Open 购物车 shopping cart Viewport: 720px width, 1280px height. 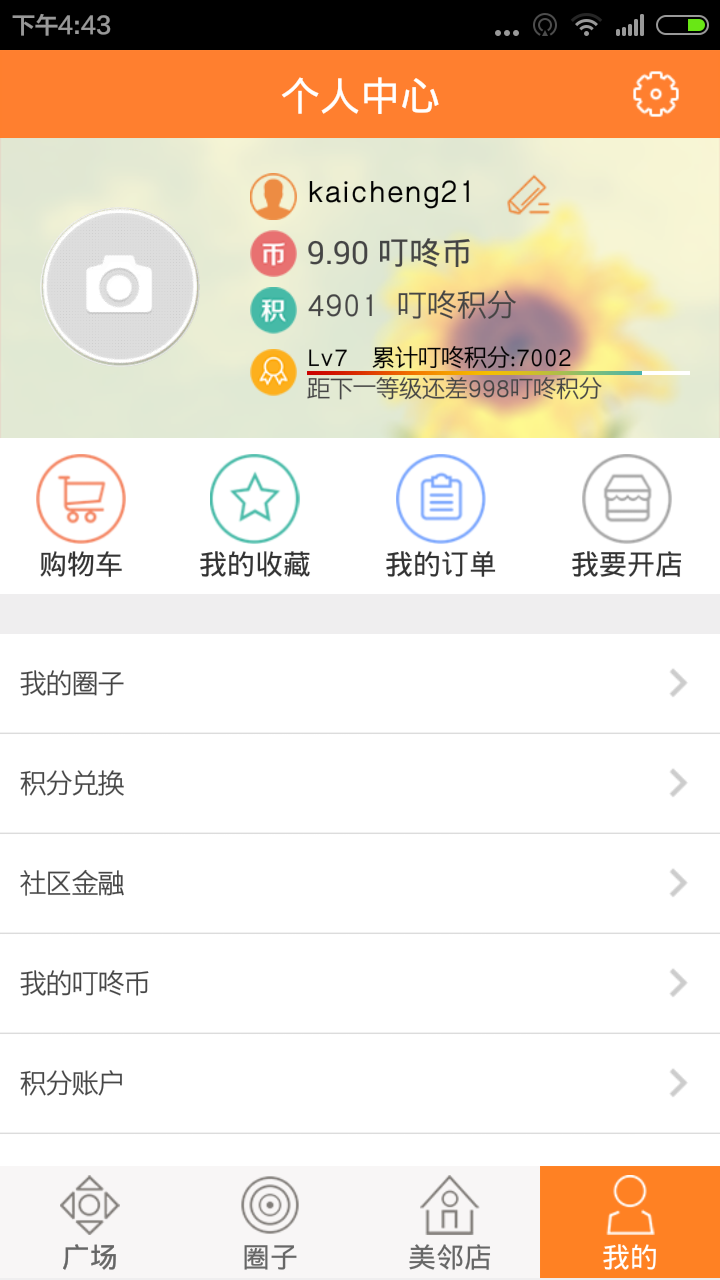(x=81, y=516)
